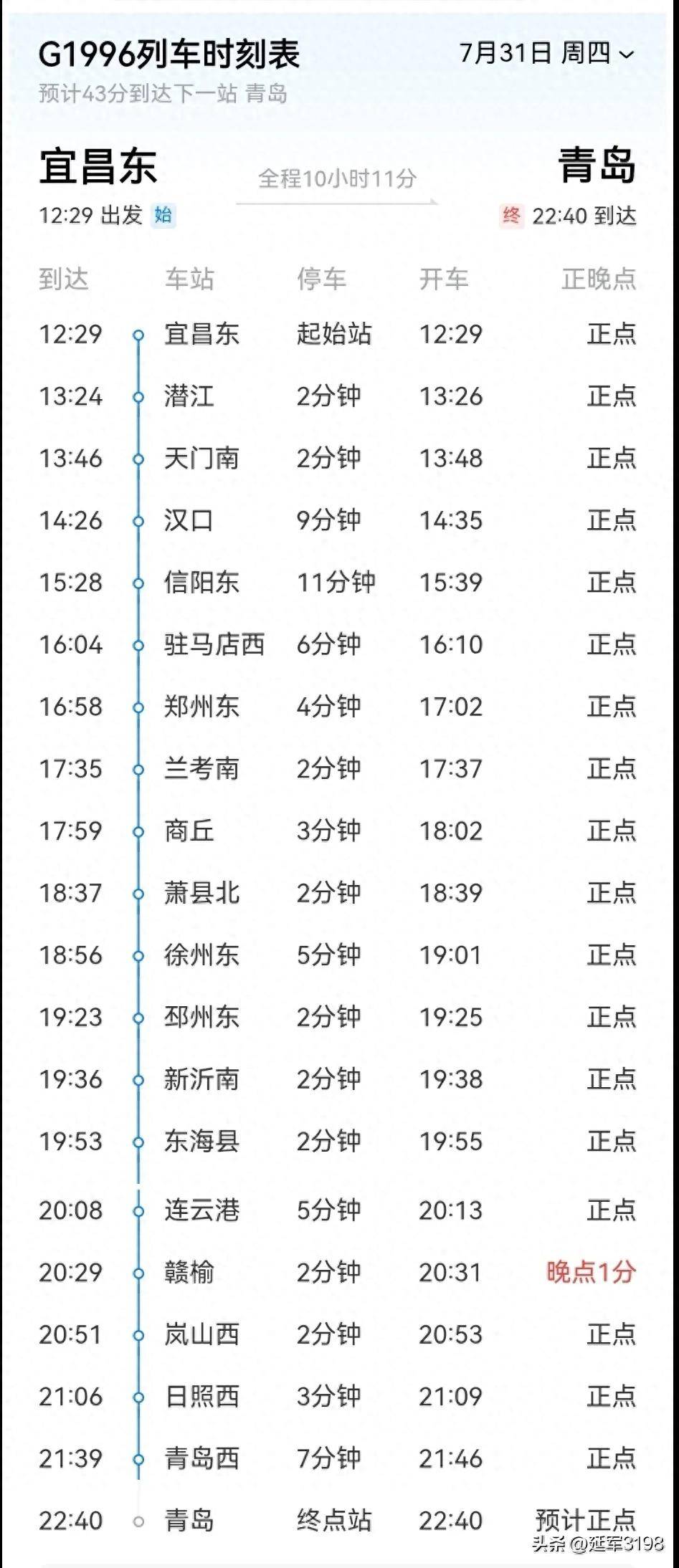Screen dimensions: 679x1568
Task: Click the 信阳东 station marker
Action: (138, 583)
